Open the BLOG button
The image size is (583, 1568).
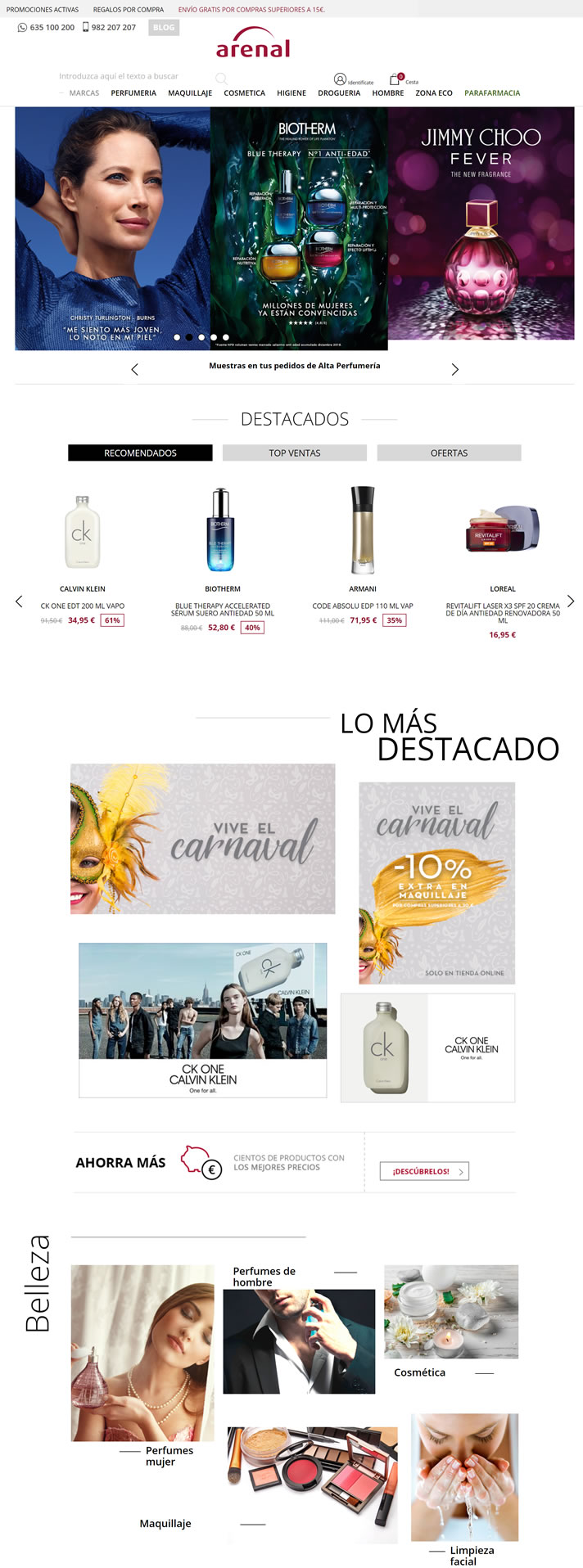tap(164, 28)
